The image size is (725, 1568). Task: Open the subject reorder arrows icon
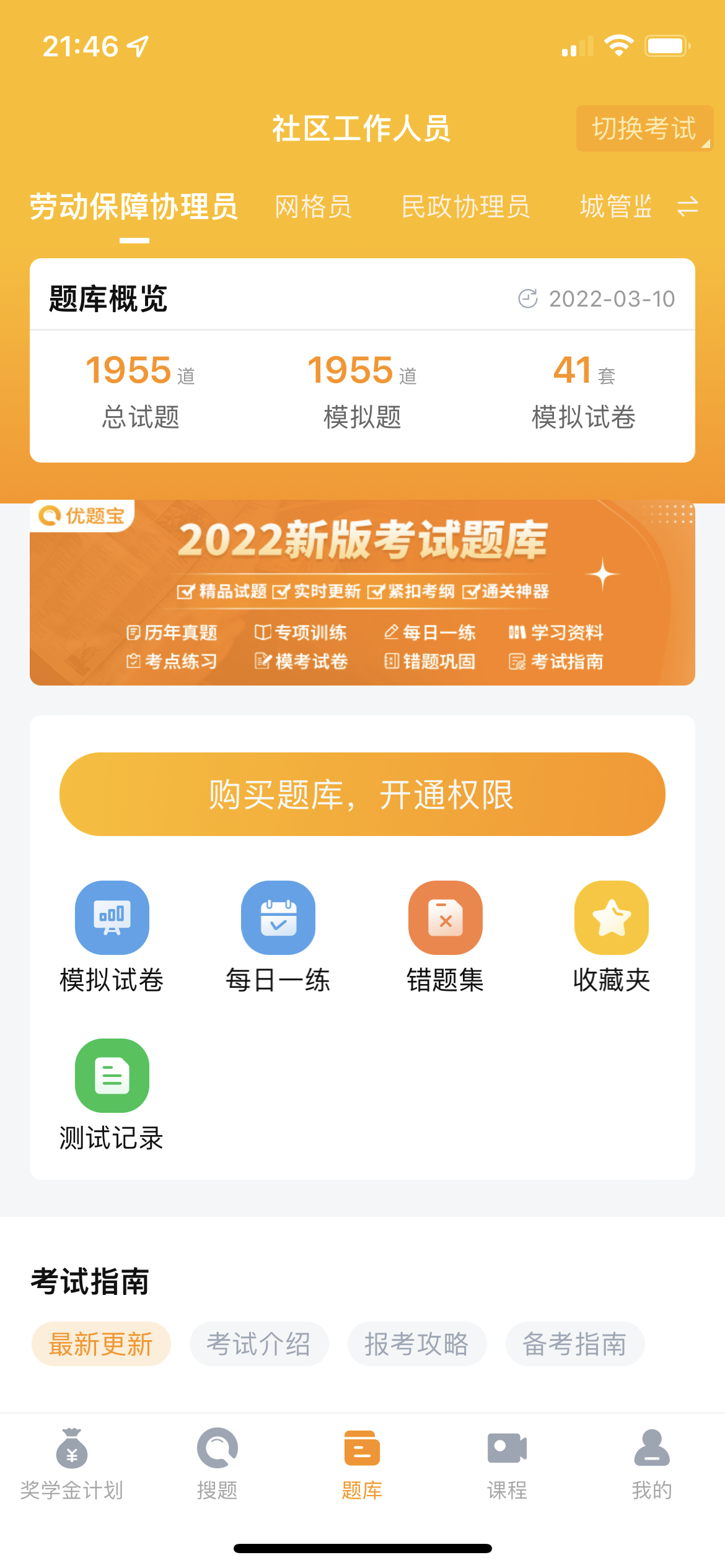(687, 206)
